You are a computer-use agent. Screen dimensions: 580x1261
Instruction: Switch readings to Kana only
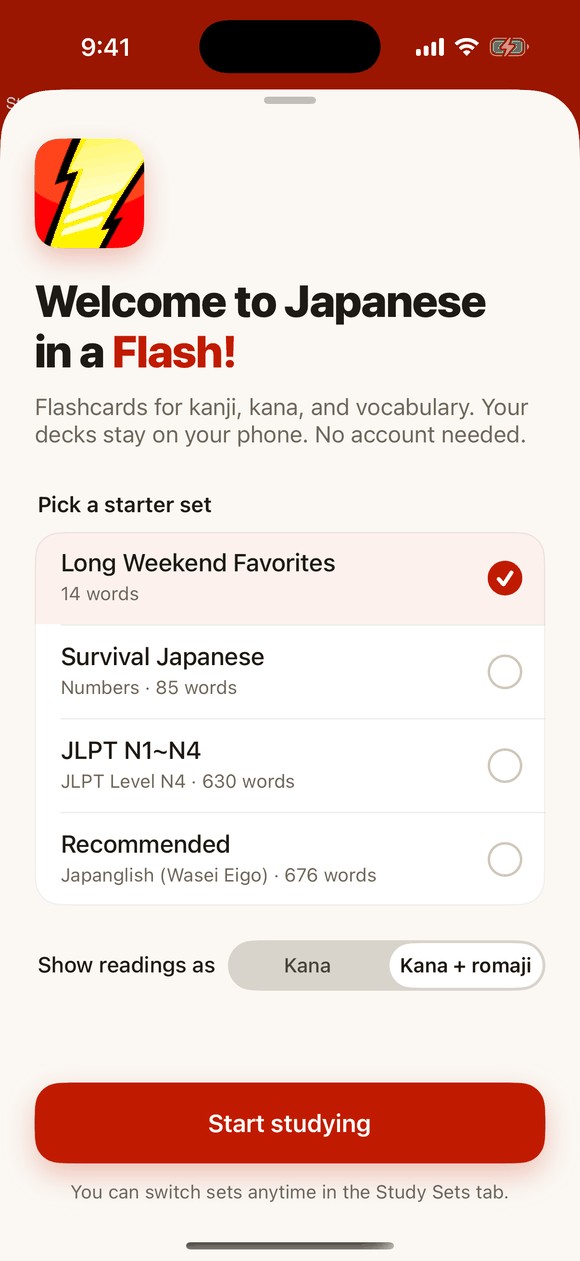click(x=308, y=966)
